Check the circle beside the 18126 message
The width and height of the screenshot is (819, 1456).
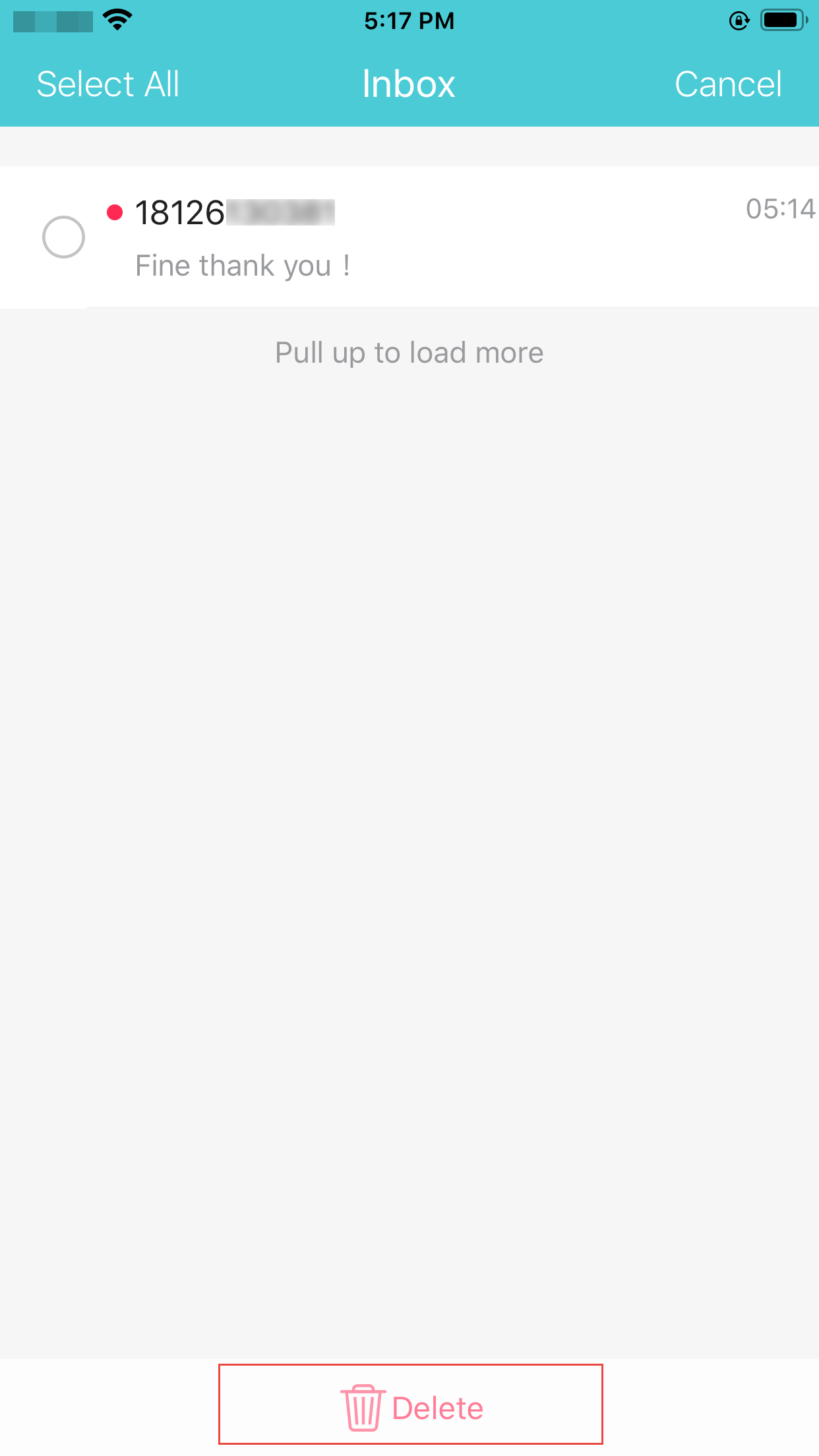(x=63, y=237)
